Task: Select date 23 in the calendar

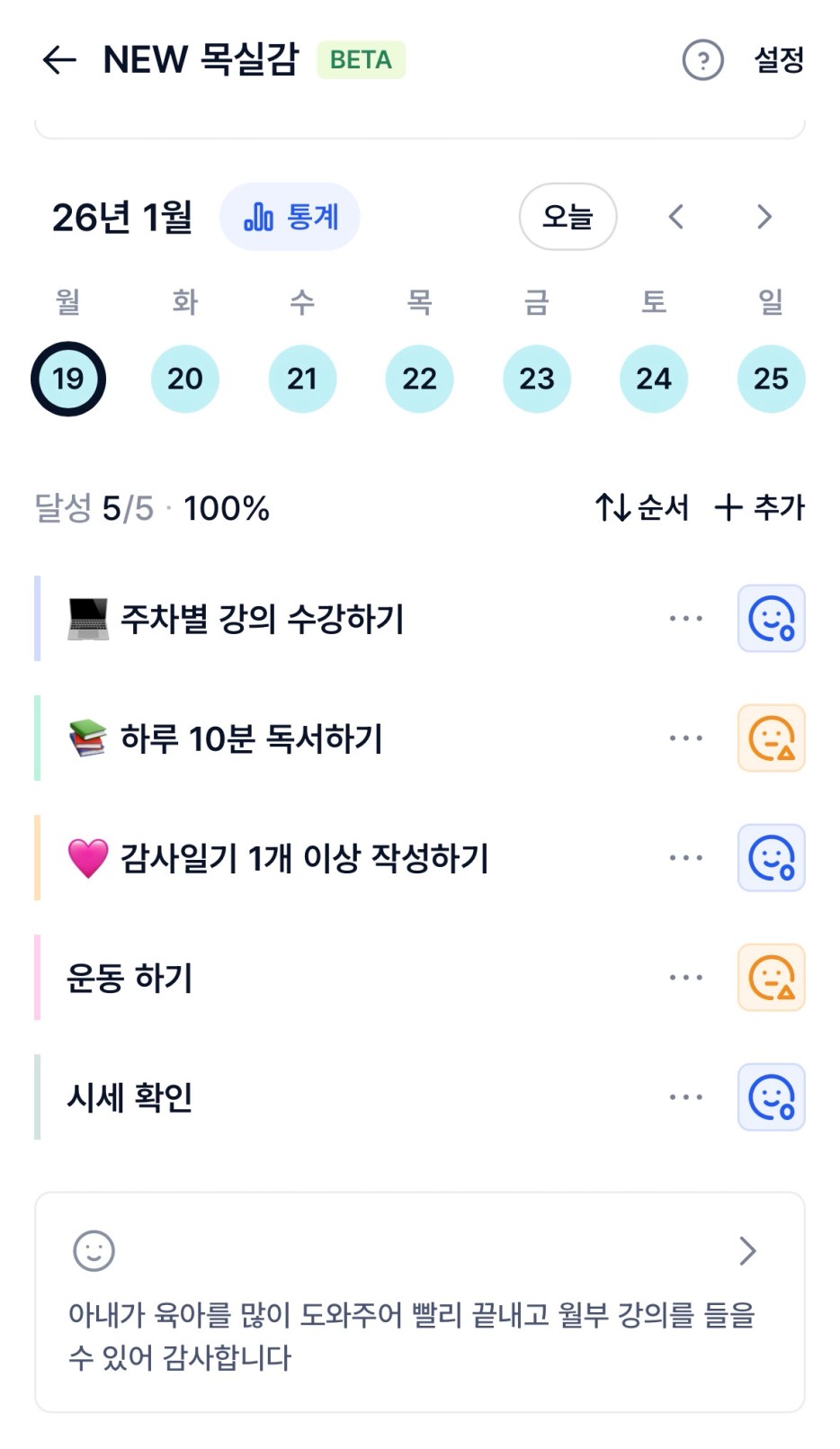Action: click(x=537, y=379)
